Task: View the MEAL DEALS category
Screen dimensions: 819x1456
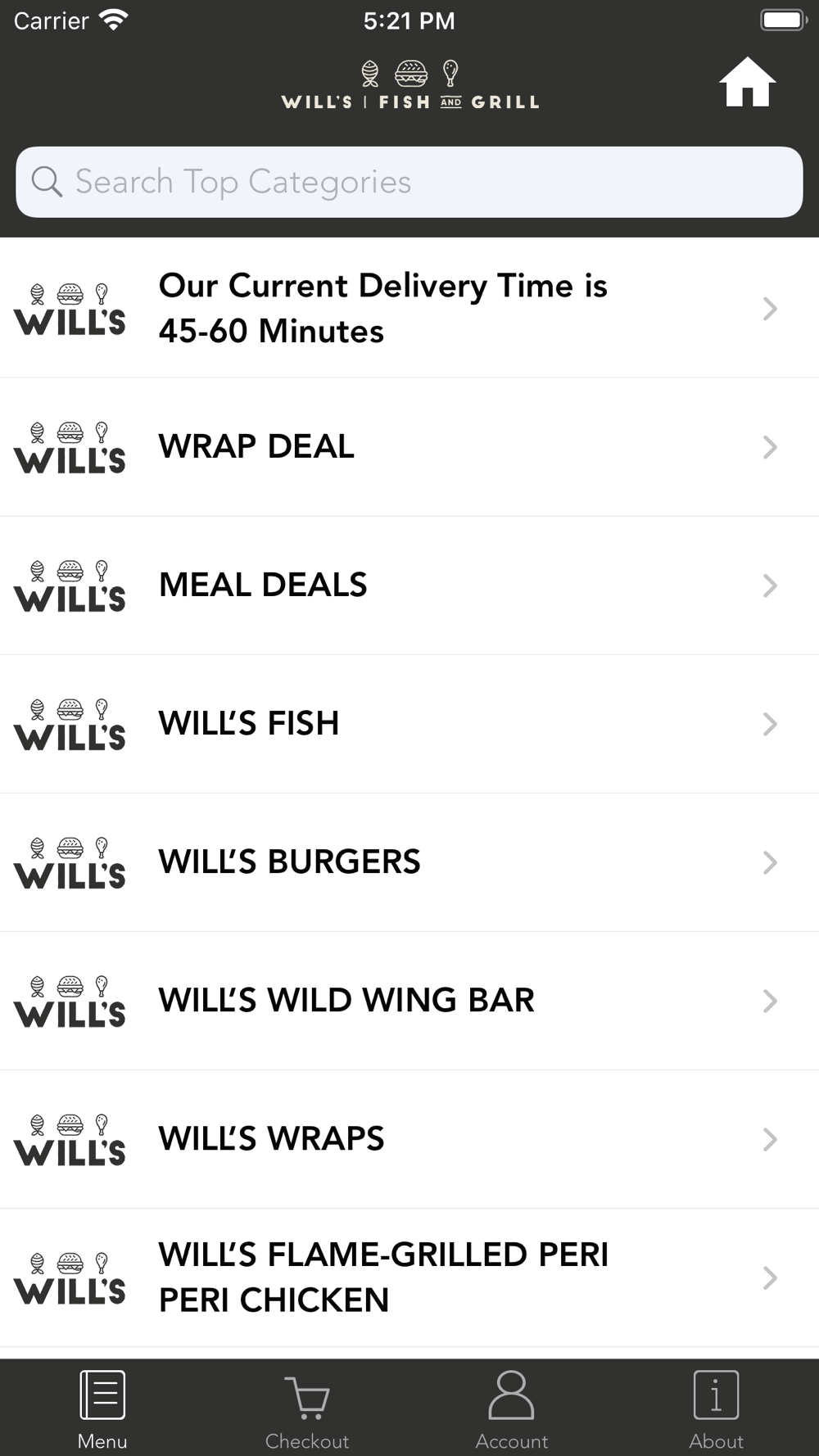Action: coord(409,586)
